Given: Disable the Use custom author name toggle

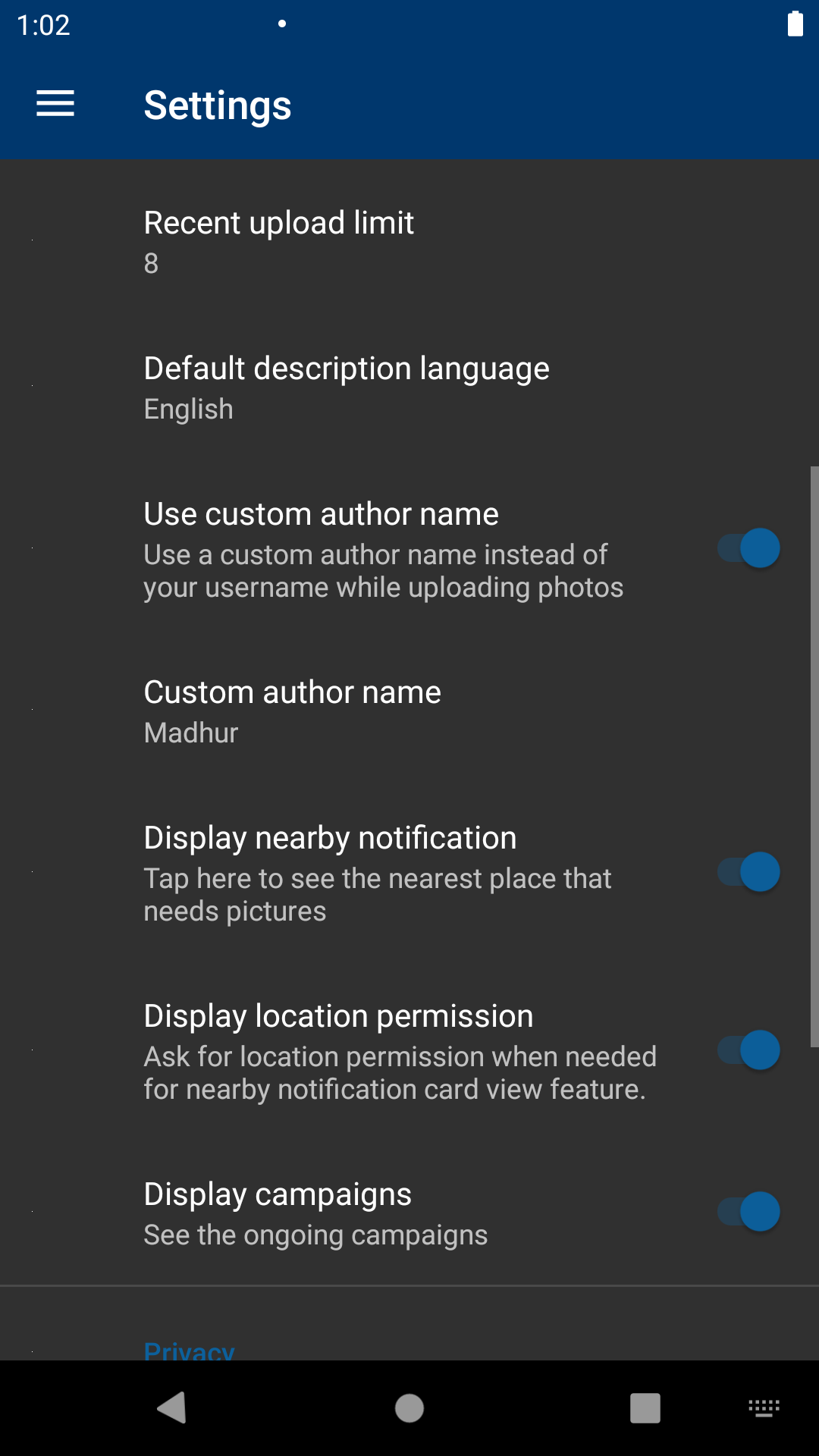Looking at the screenshot, I should tap(746, 548).
